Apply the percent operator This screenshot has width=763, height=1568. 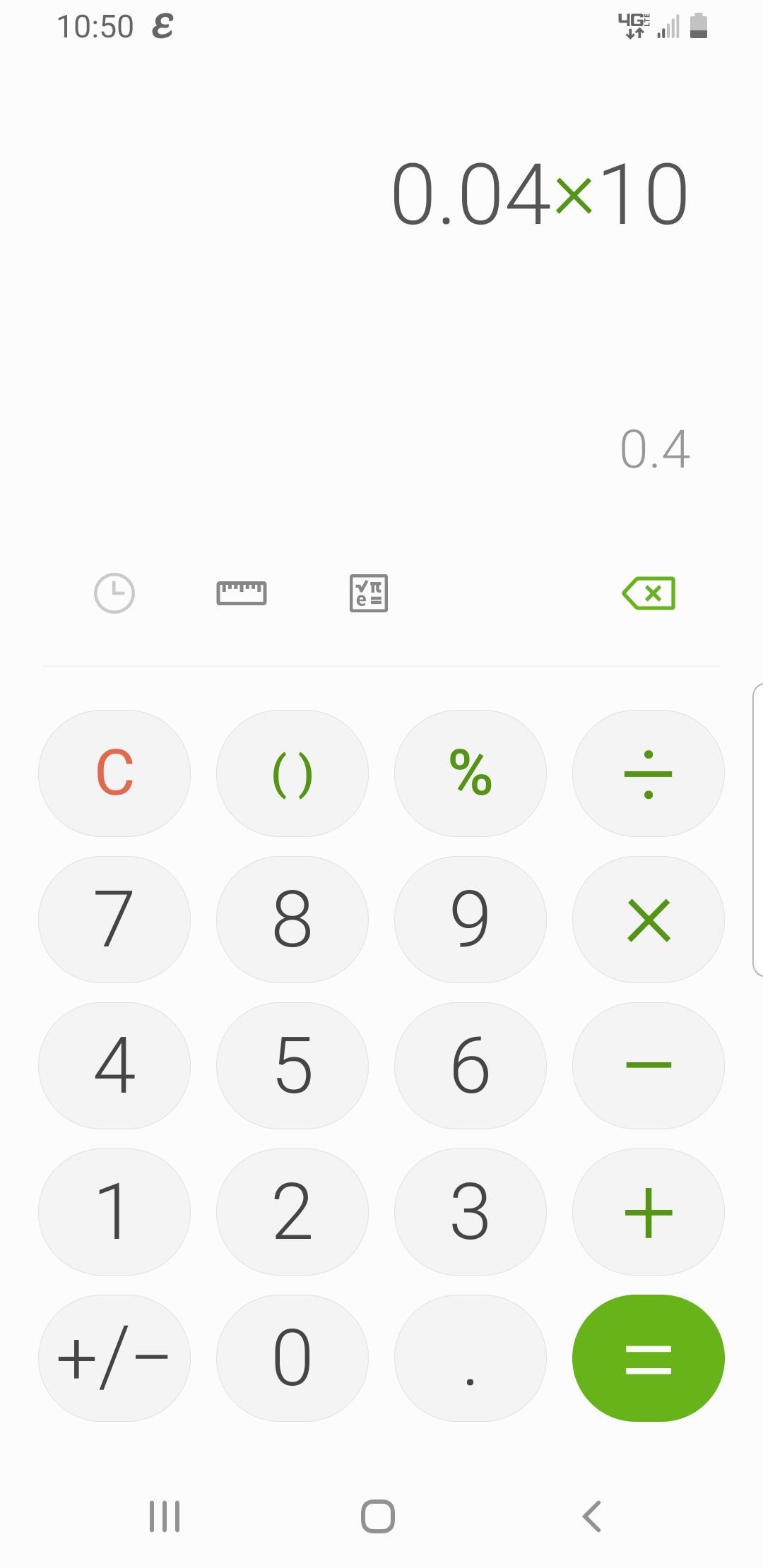471,773
